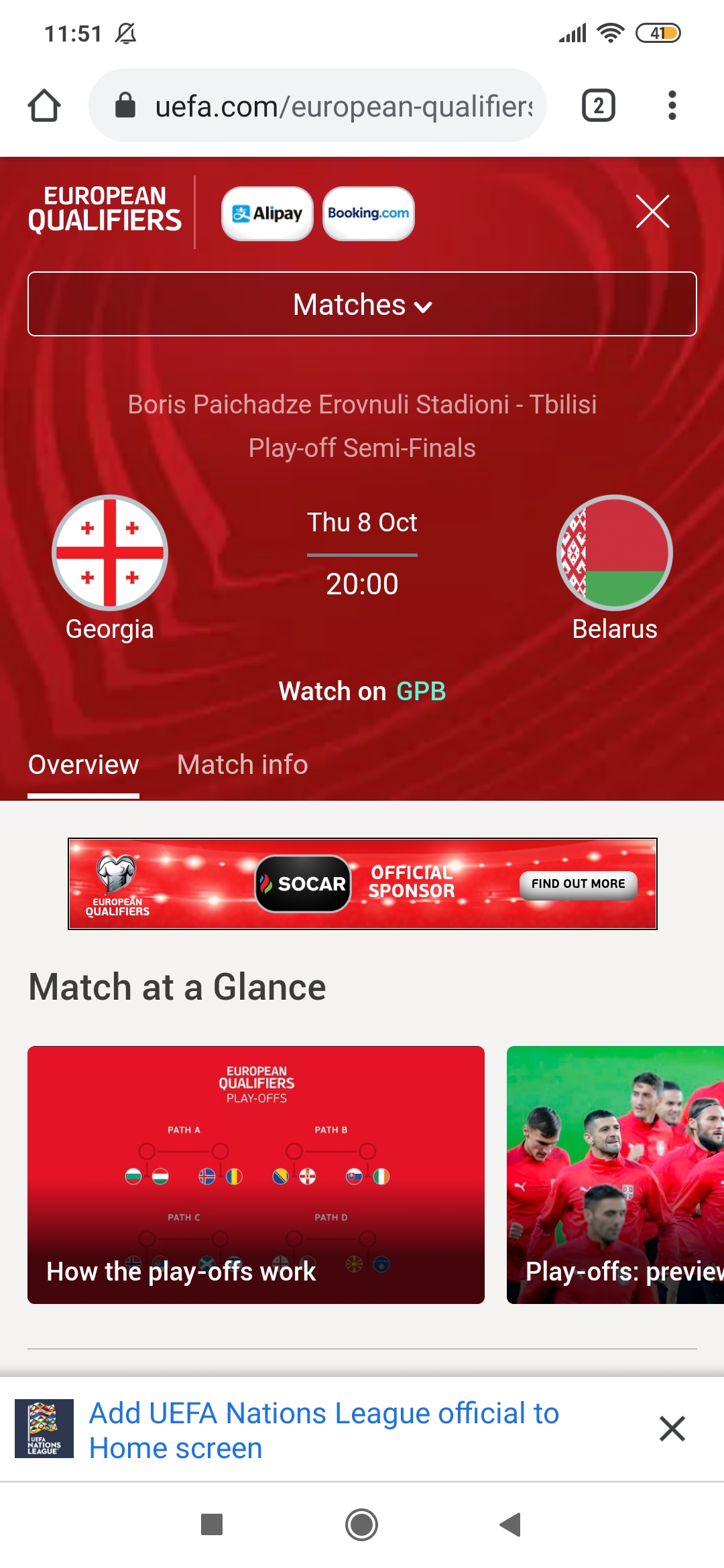
Task: Open the Booking.com sponsor link
Action: [368, 214]
